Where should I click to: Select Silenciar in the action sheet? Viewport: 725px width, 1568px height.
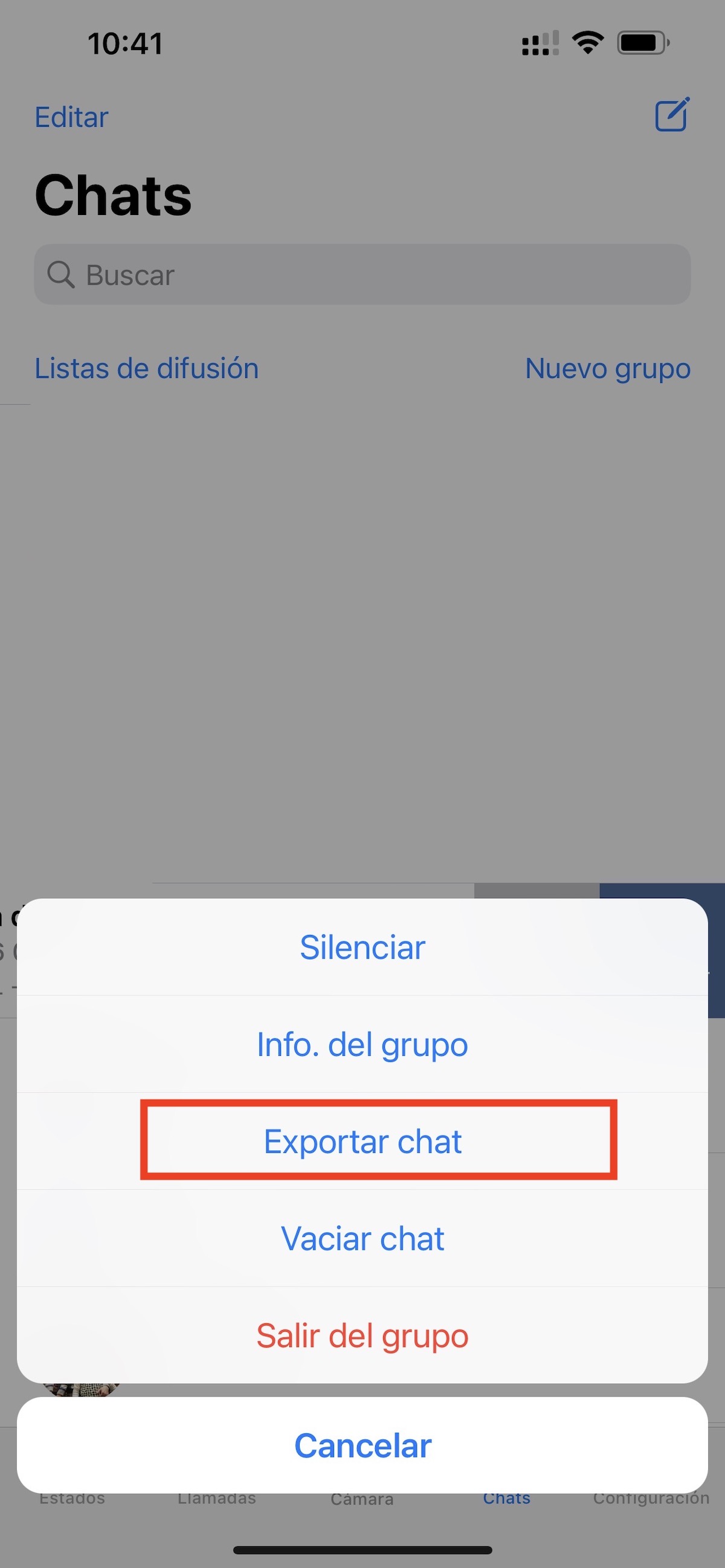pos(362,947)
